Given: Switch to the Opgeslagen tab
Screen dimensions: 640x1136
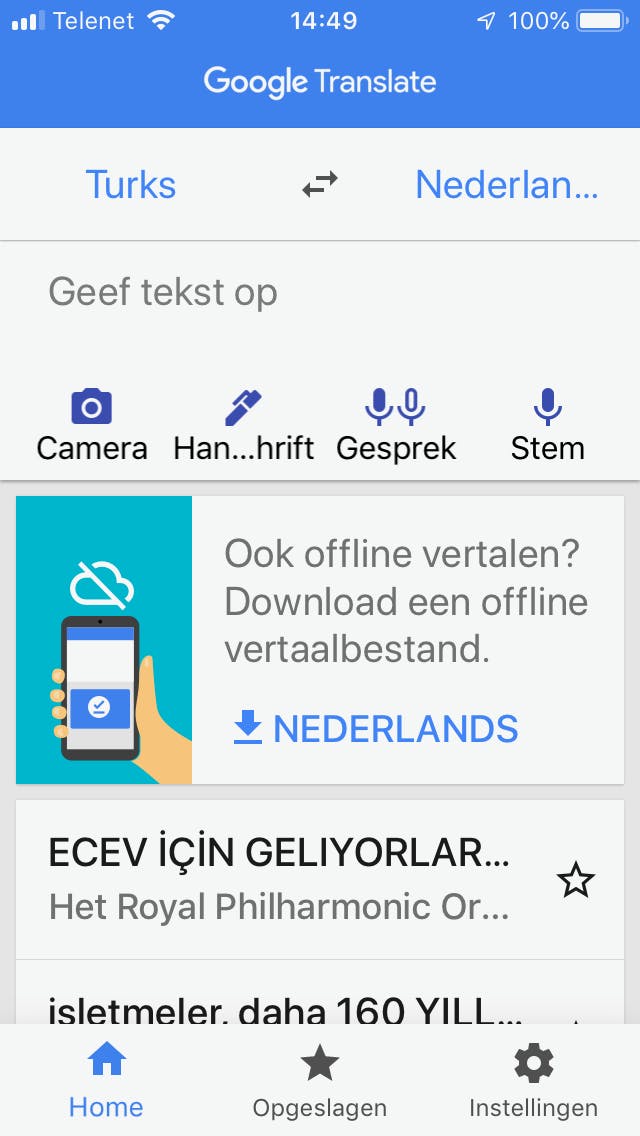Looking at the screenshot, I should click(320, 1080).
